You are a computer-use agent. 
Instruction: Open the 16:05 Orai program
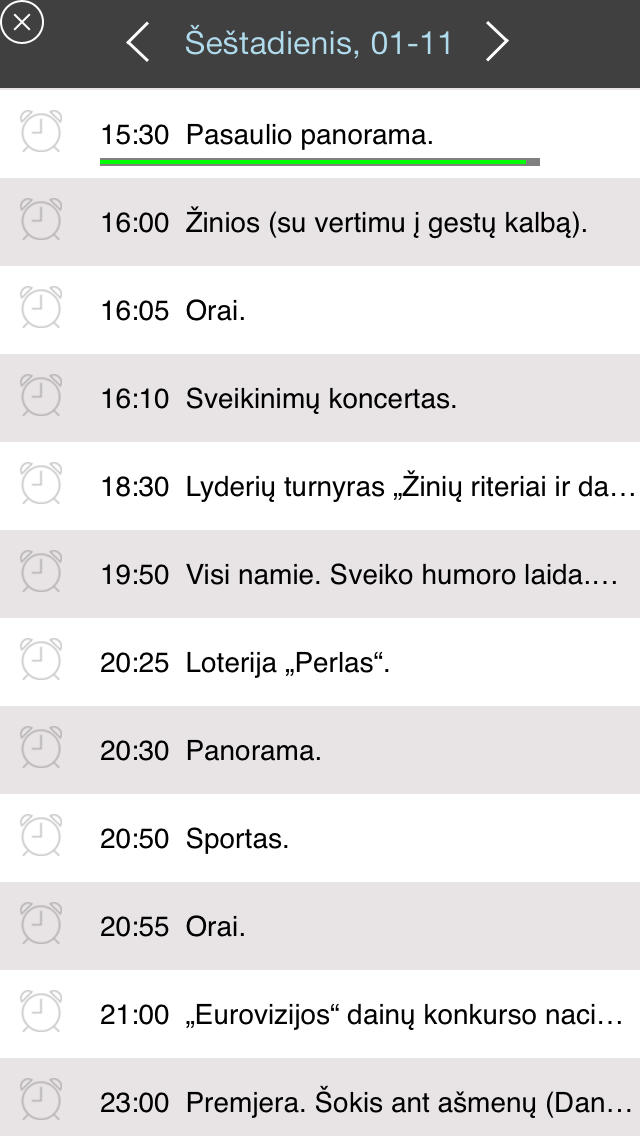[320, 310]
